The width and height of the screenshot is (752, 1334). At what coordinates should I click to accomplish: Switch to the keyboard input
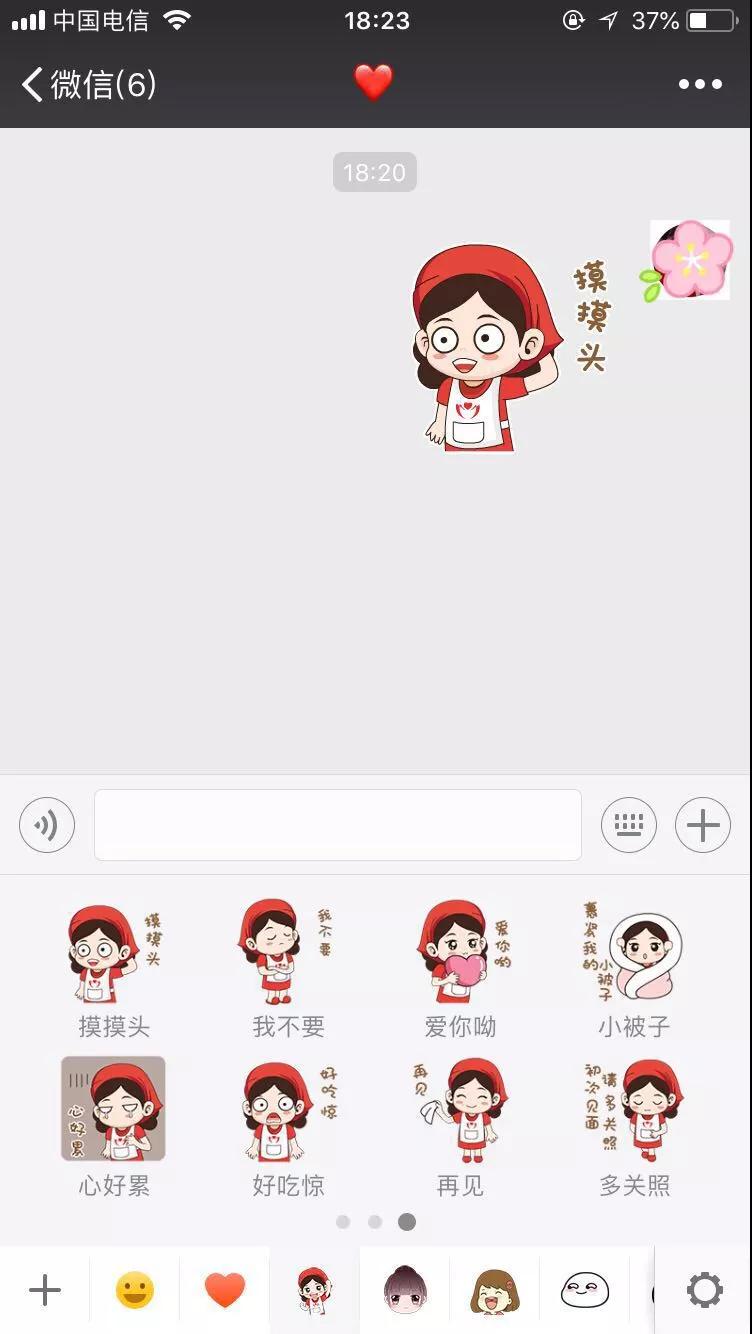coord(628,825)
